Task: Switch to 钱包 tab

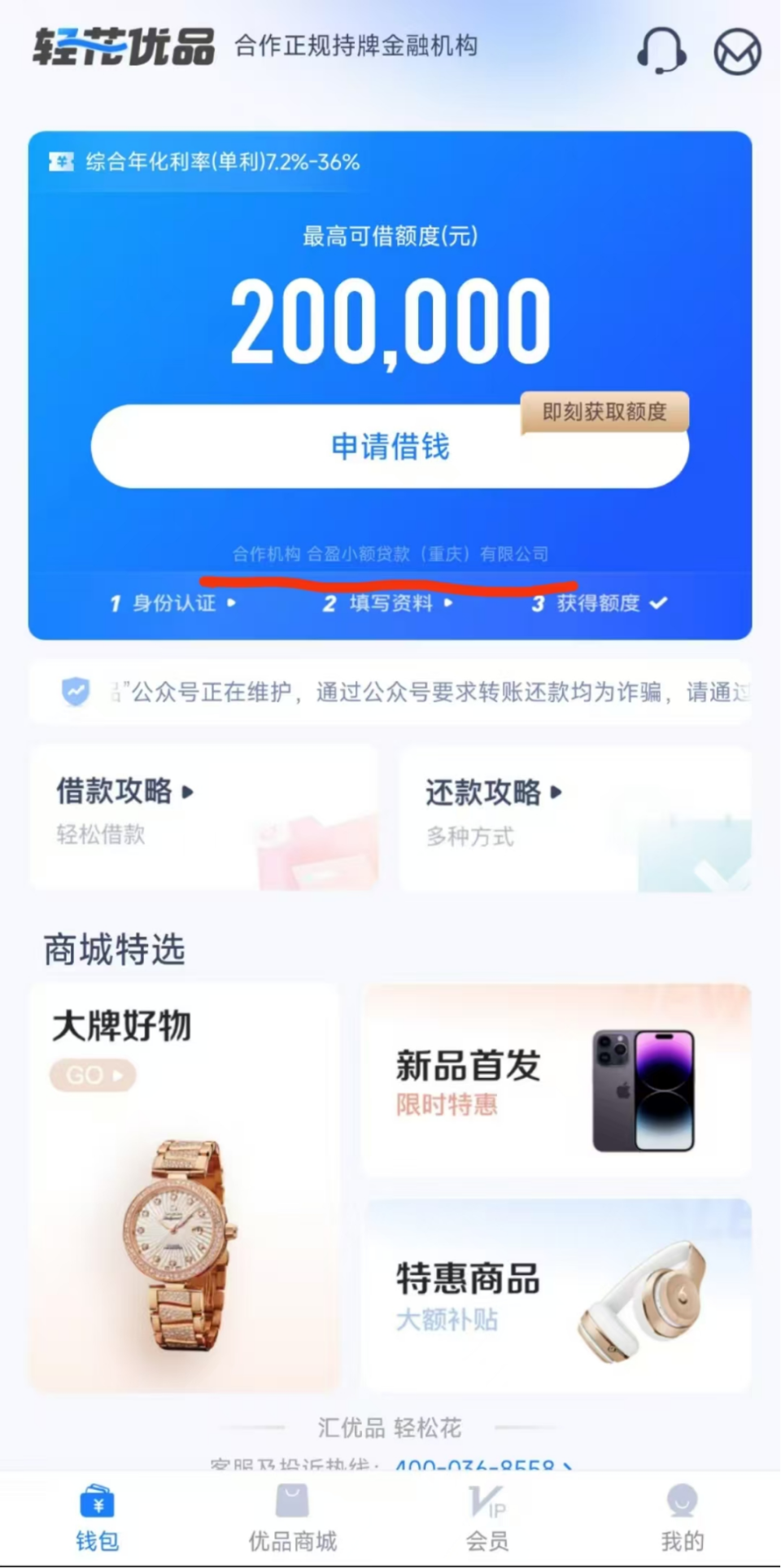Action: [98, 1518]
